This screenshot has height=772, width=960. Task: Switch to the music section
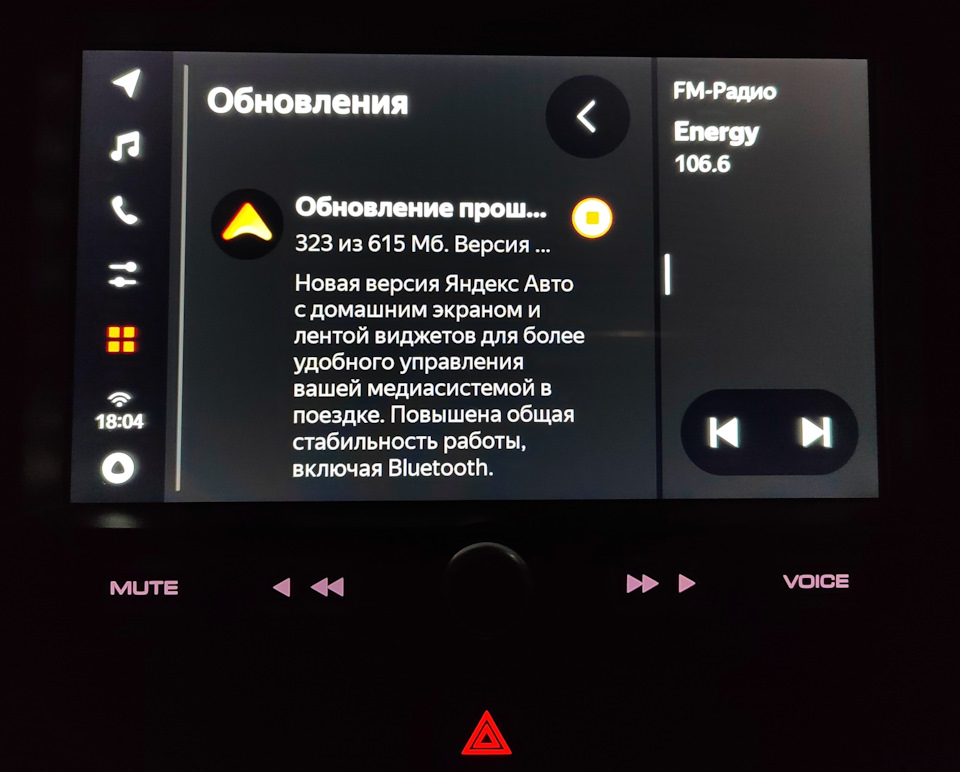(x=125, y=148)
